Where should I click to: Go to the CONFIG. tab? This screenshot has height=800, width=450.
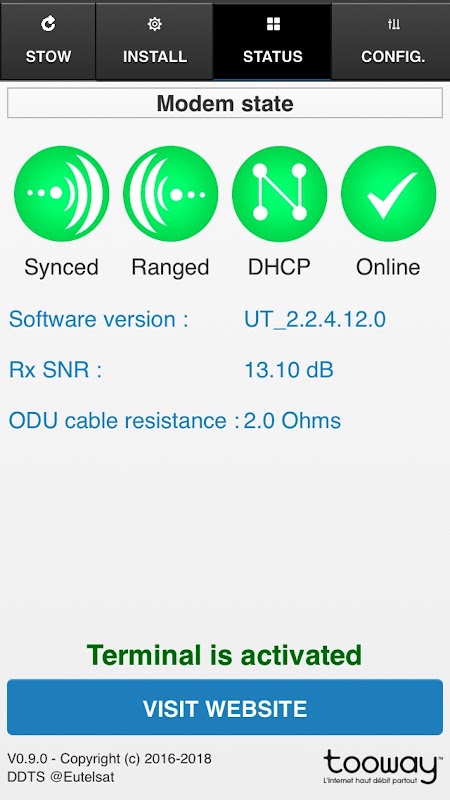click(391, 41)
